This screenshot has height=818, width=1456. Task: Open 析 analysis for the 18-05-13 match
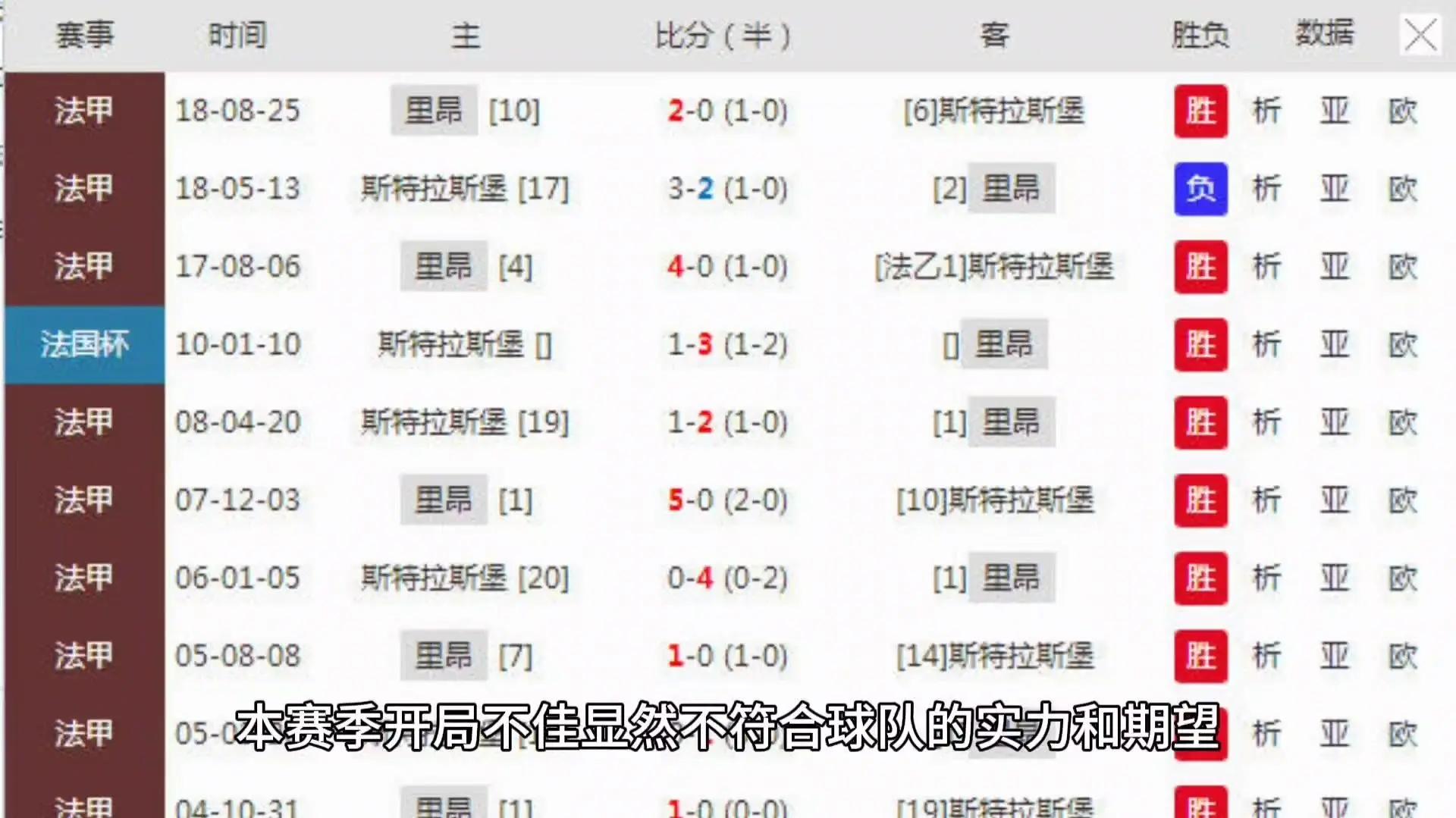coord(1266,189)
